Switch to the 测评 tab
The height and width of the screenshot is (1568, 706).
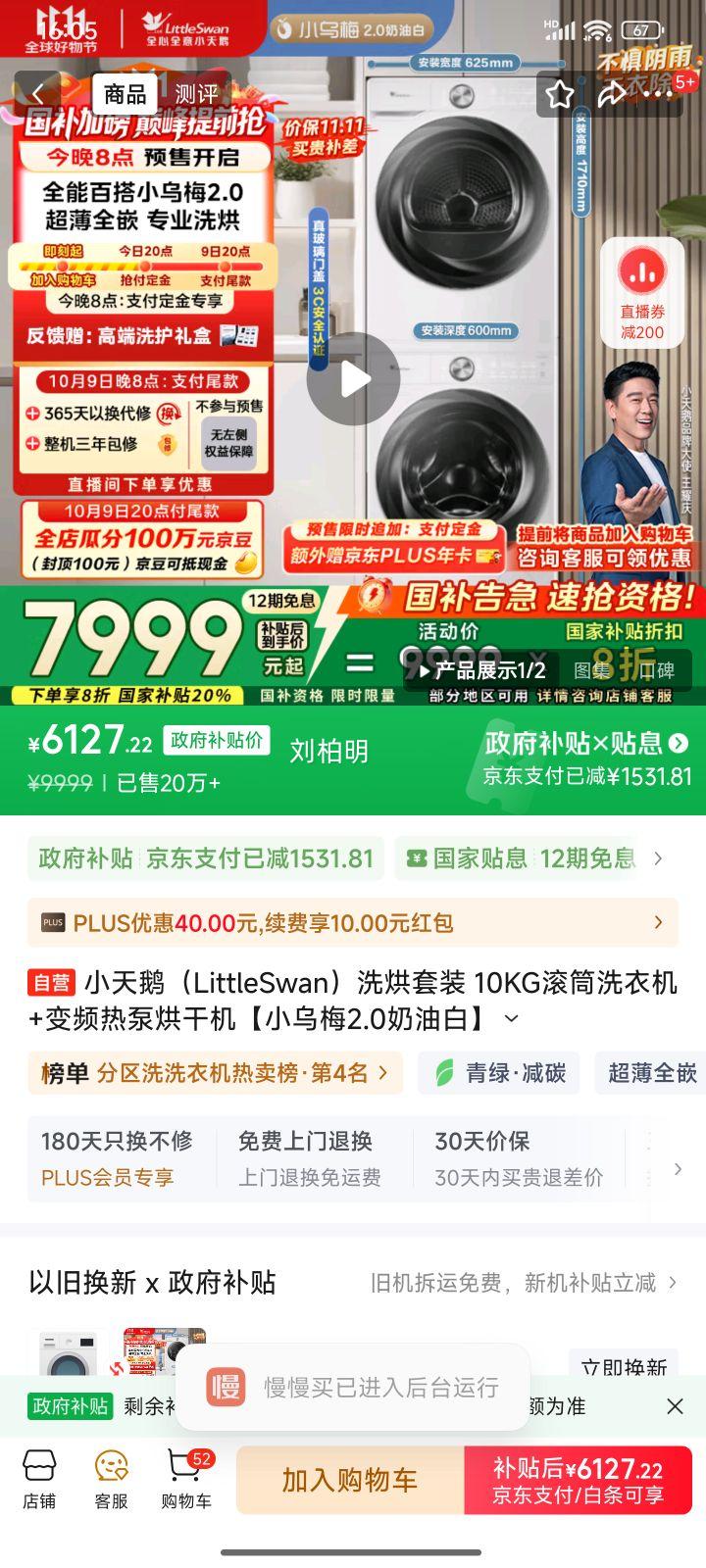coord(196,94)
